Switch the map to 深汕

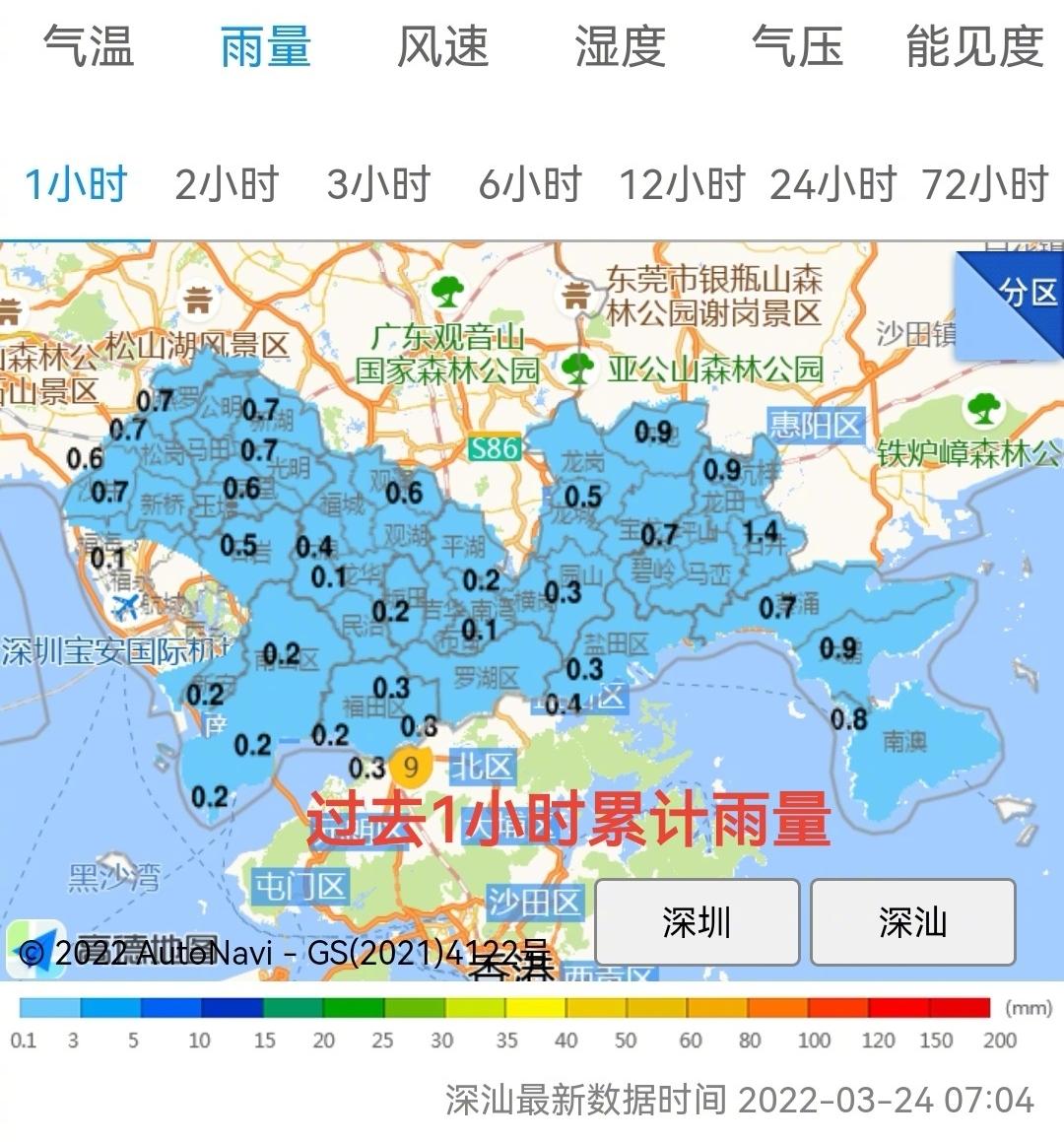coord(912,922)
